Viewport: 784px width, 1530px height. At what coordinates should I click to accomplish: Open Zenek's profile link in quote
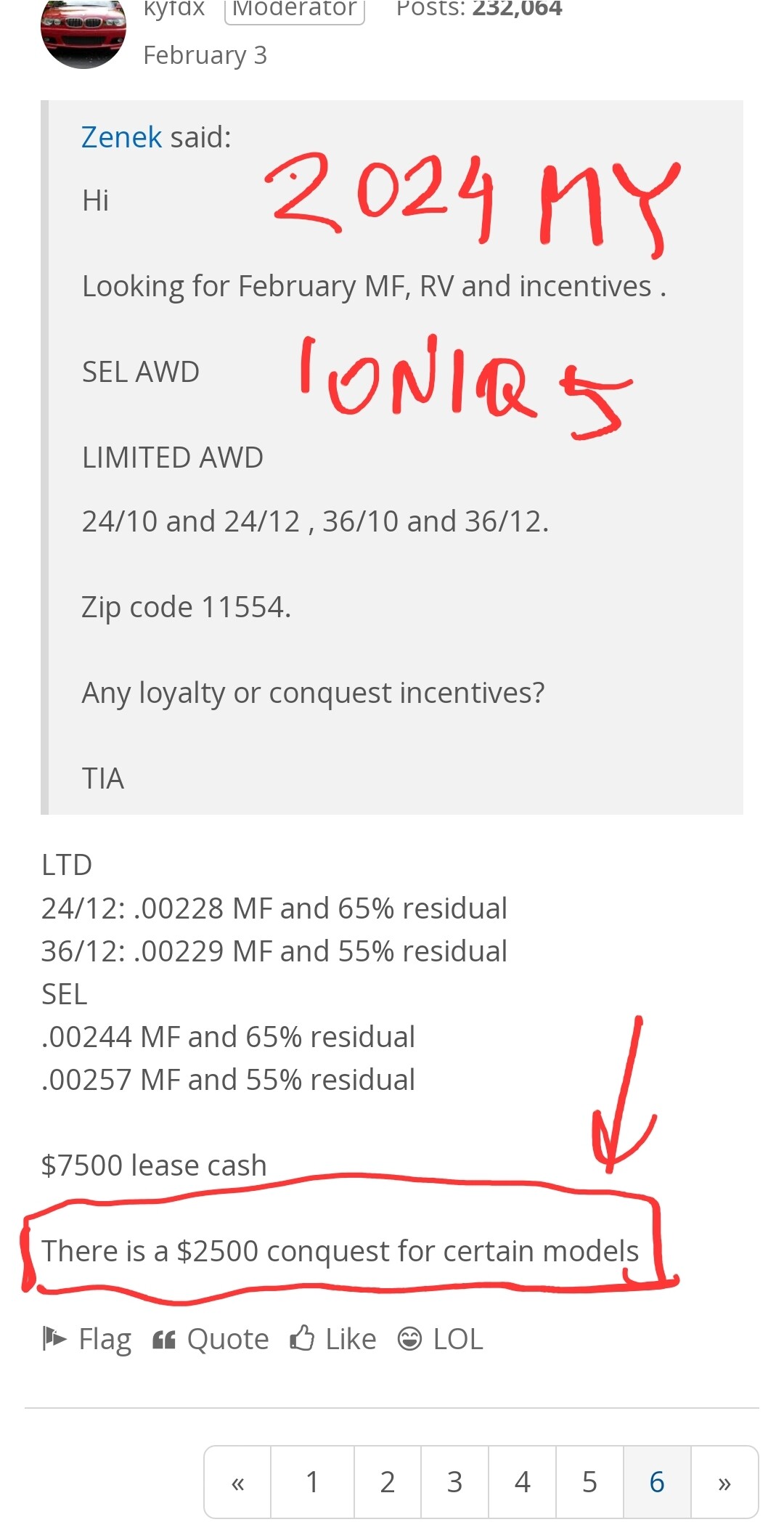pos(121,137)
